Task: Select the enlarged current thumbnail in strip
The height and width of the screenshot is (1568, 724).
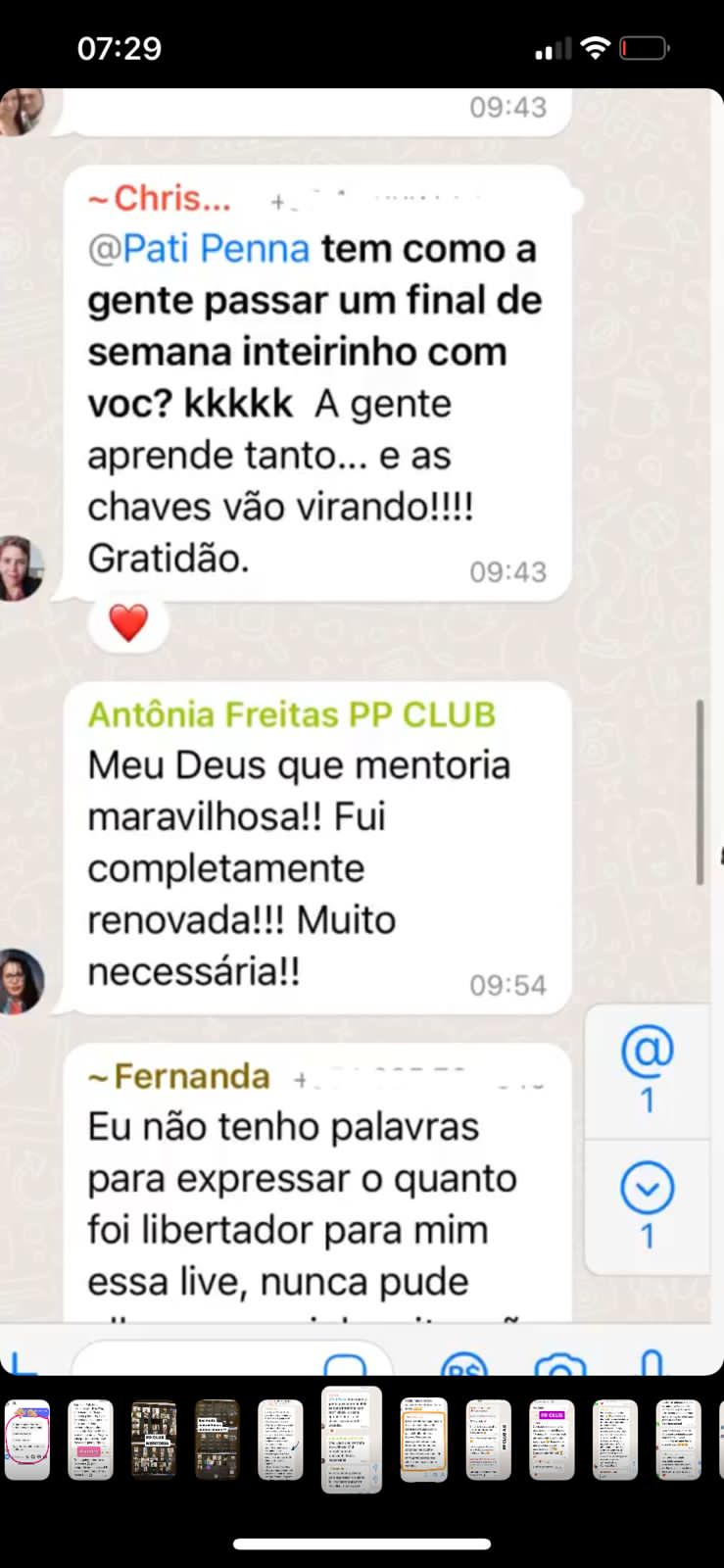Action: pyautogui.click(x=352, y=1439)
